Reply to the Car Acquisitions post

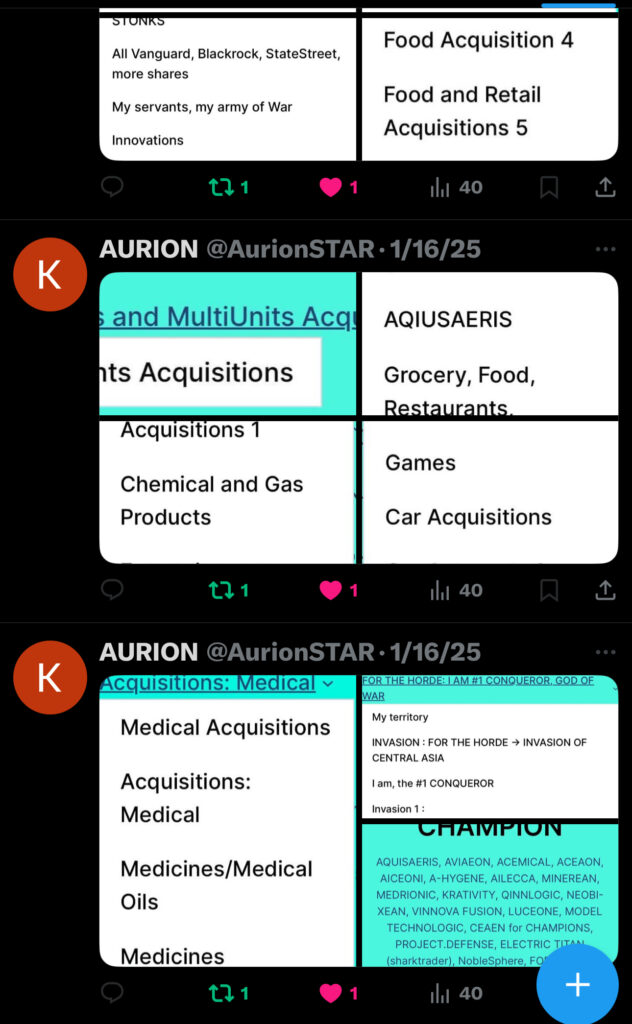click(x=113, y=590)
